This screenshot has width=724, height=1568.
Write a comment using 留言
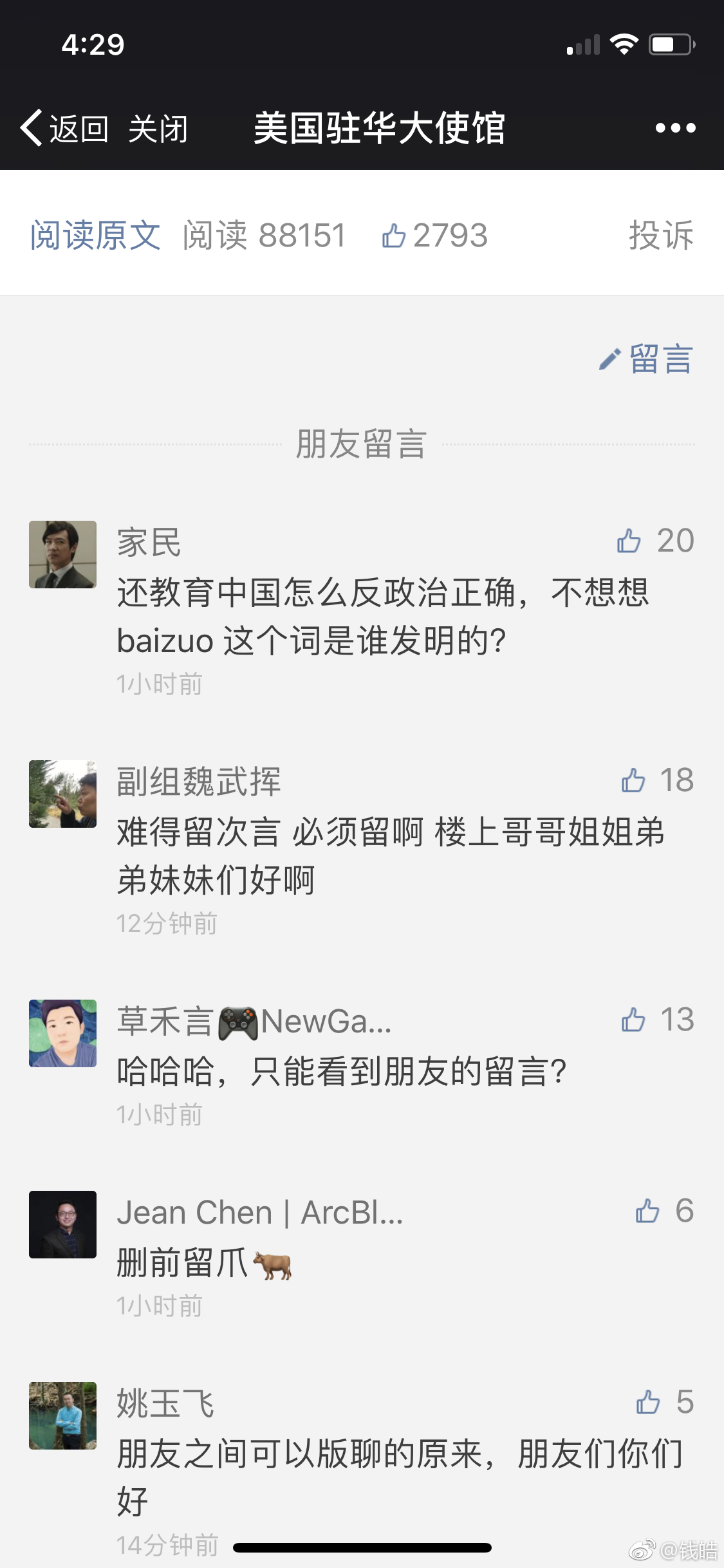[647, 359]
